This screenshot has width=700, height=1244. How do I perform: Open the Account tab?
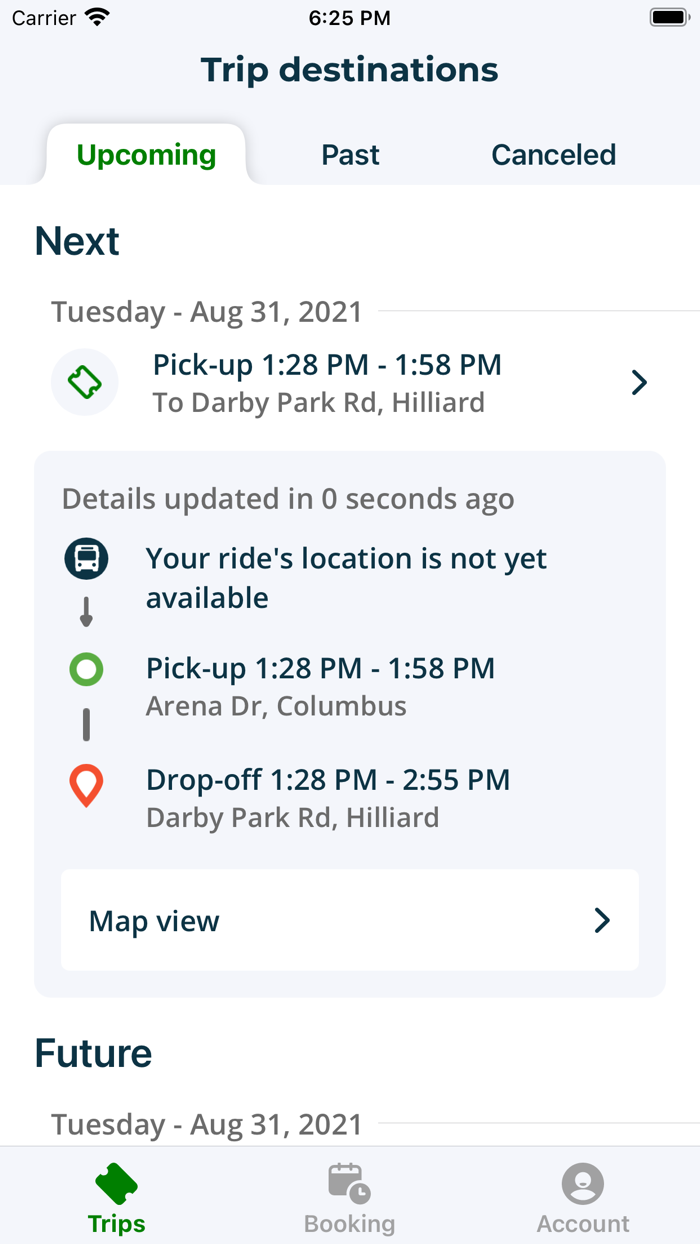(583, 1198)
